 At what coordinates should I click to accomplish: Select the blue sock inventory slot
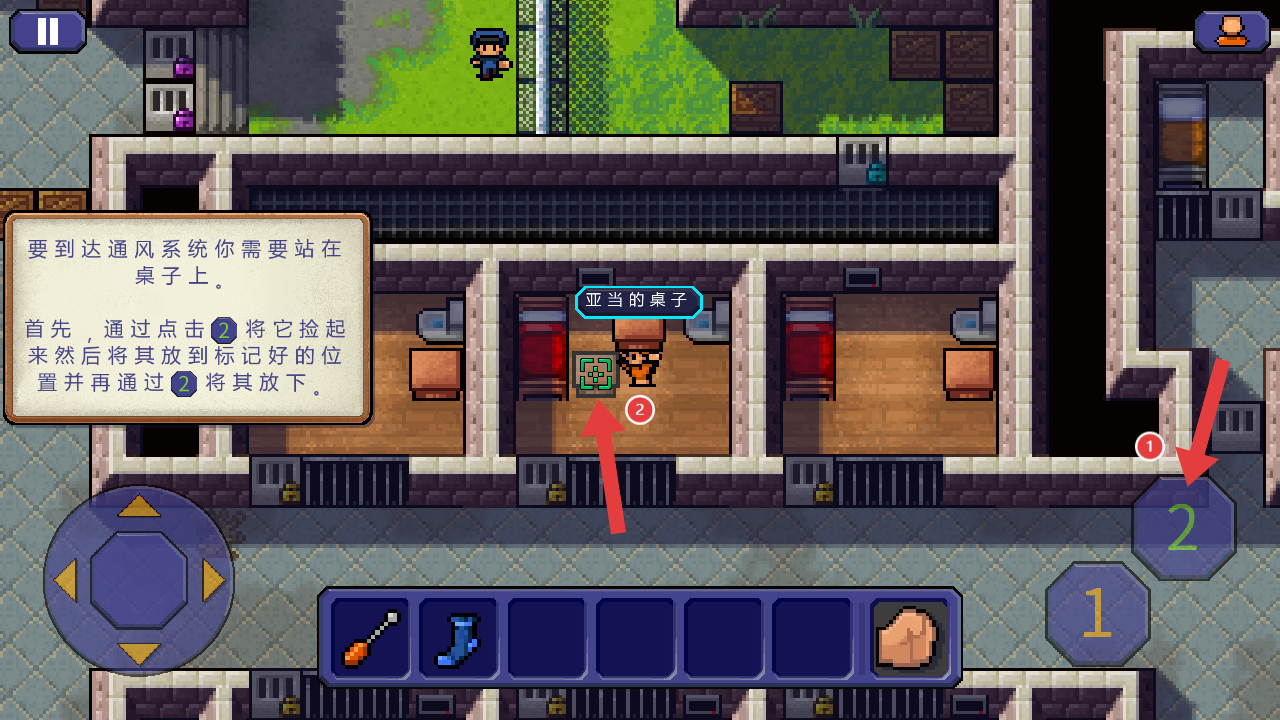click(x=458, y=638)
